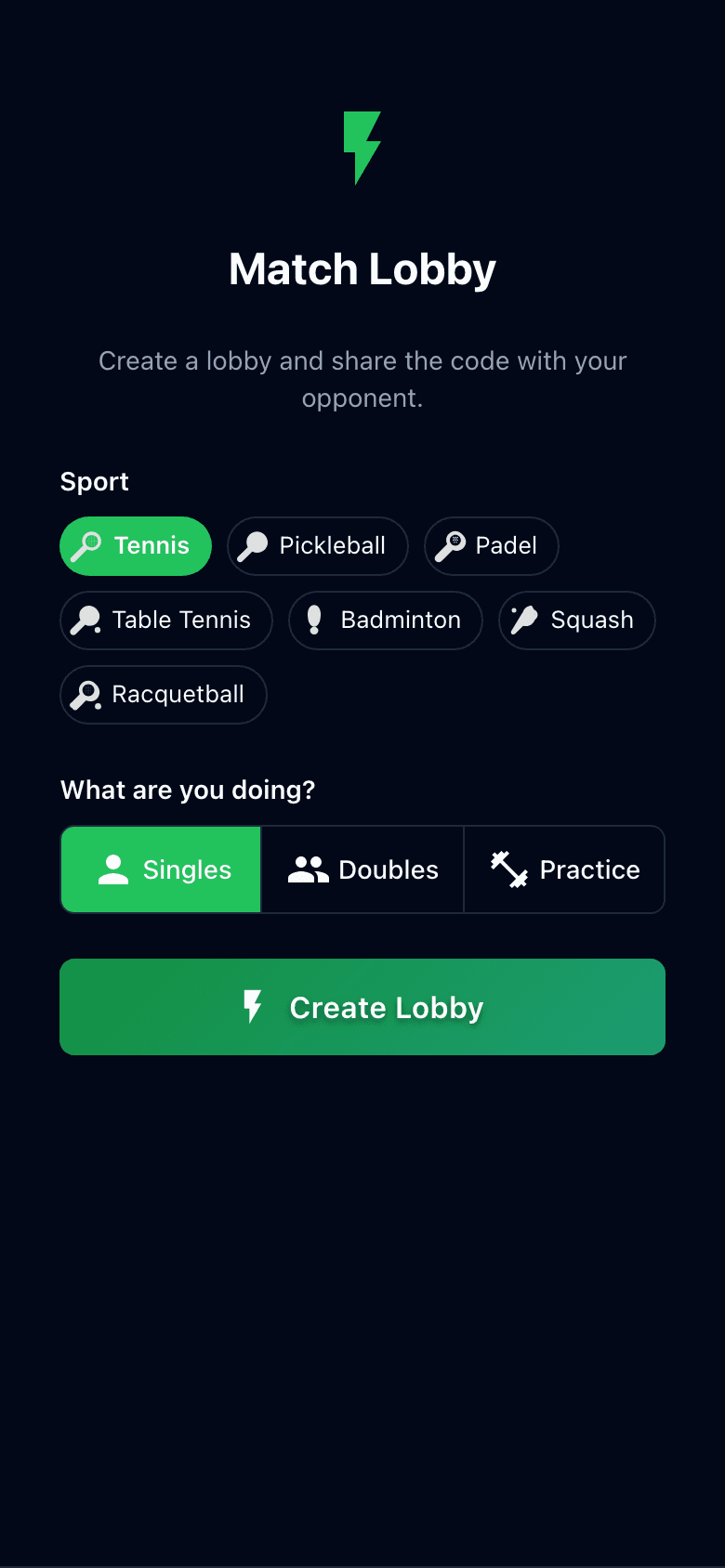This screenshot has height=1568, width=725.
Task: Click the racket icon on the Squash chip
Action: [522, 621]
